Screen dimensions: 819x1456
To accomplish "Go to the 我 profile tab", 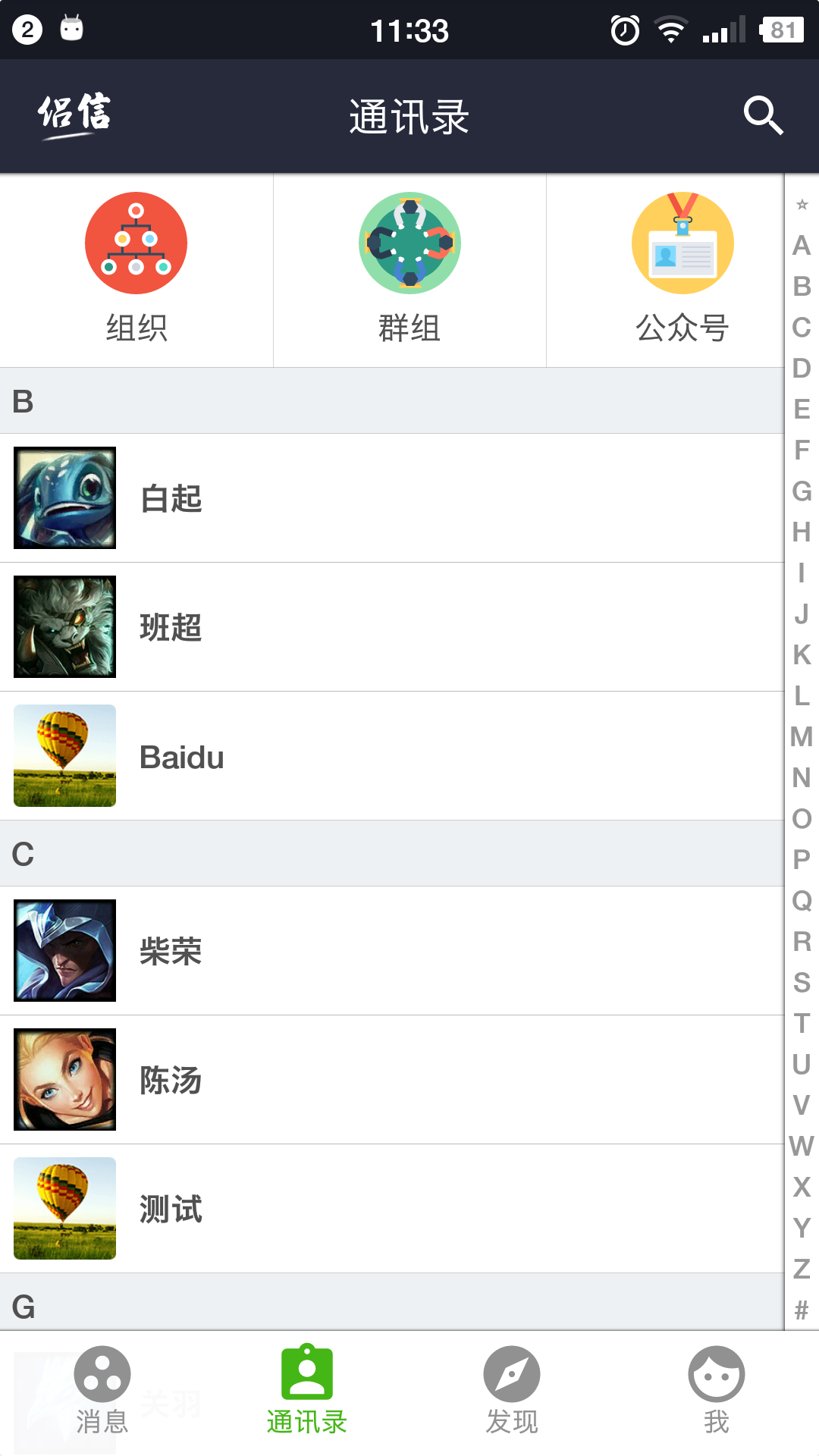I will pos(717,1392).
